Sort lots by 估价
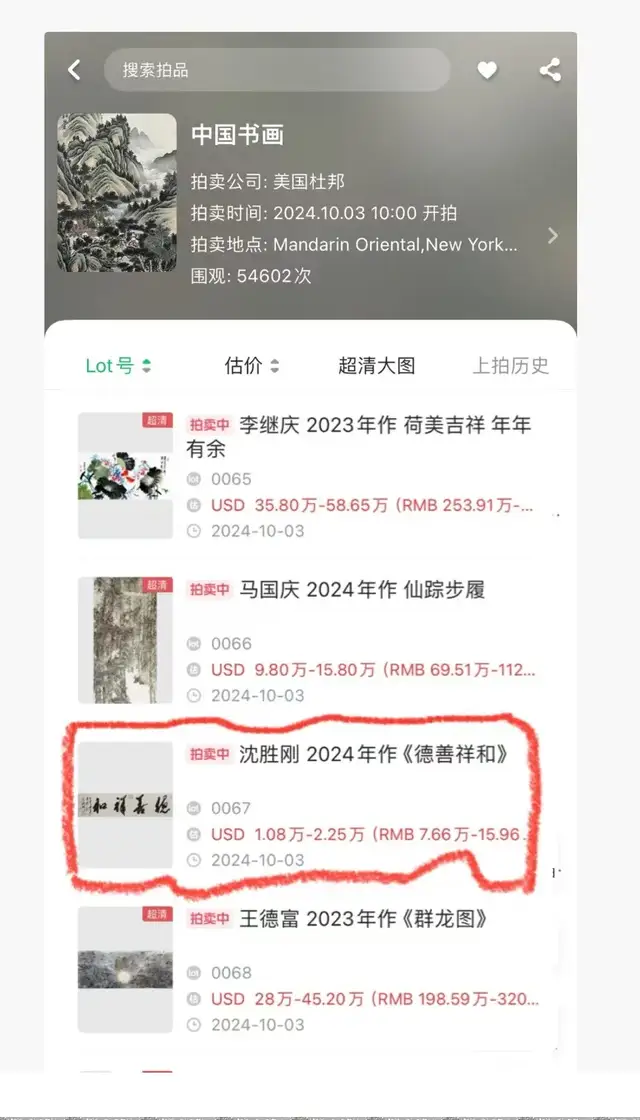640x1120 pixels. pos(252,366)
